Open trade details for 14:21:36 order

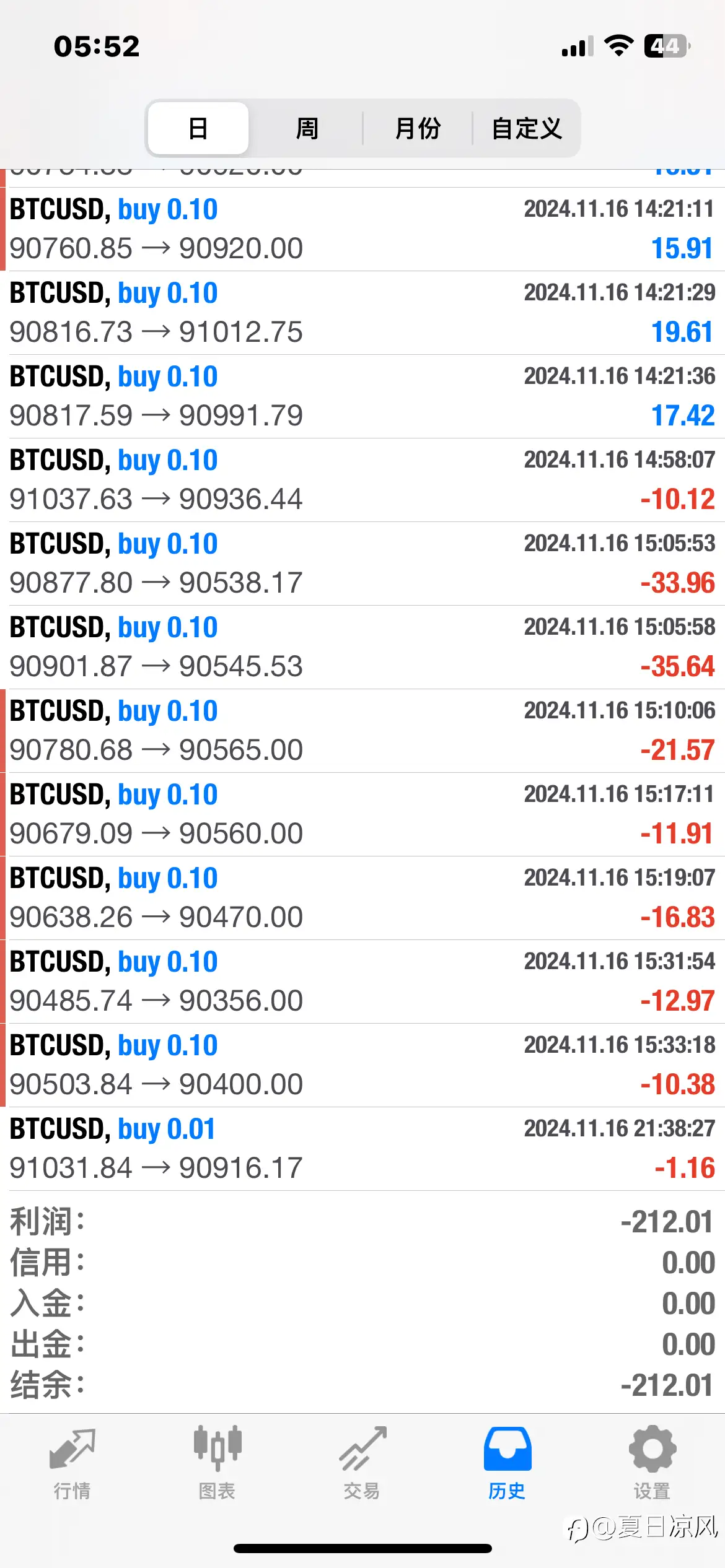coord(362,396)
